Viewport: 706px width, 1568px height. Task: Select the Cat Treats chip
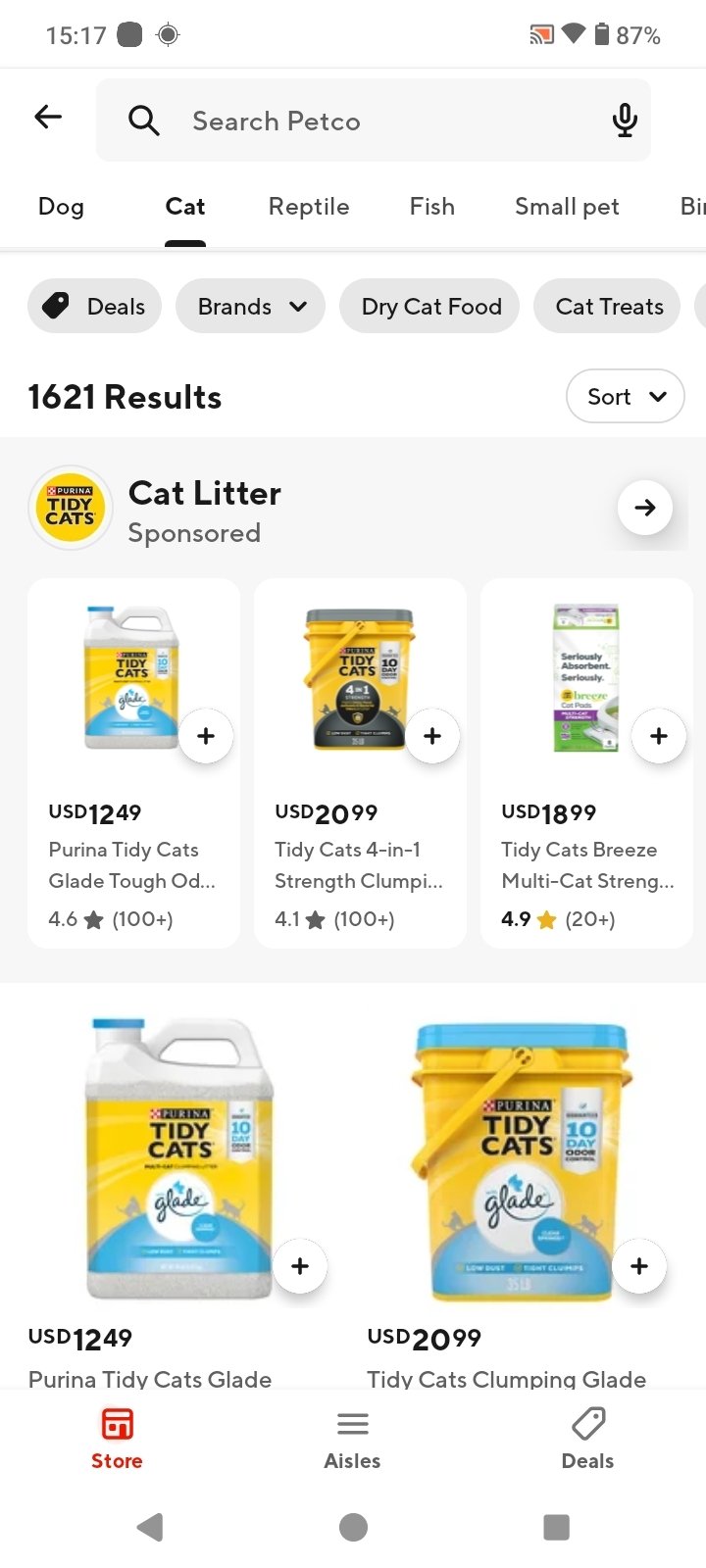click(608, 307)
